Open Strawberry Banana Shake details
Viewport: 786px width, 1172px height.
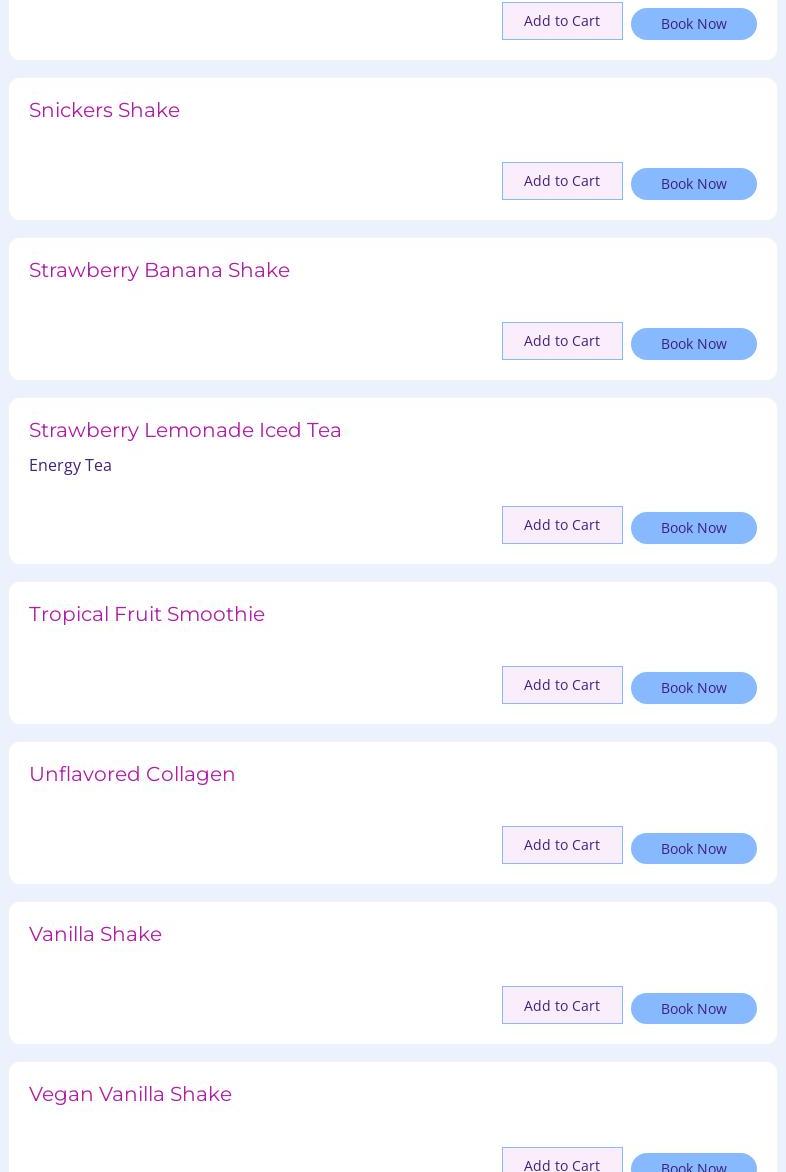coord(159,270)
